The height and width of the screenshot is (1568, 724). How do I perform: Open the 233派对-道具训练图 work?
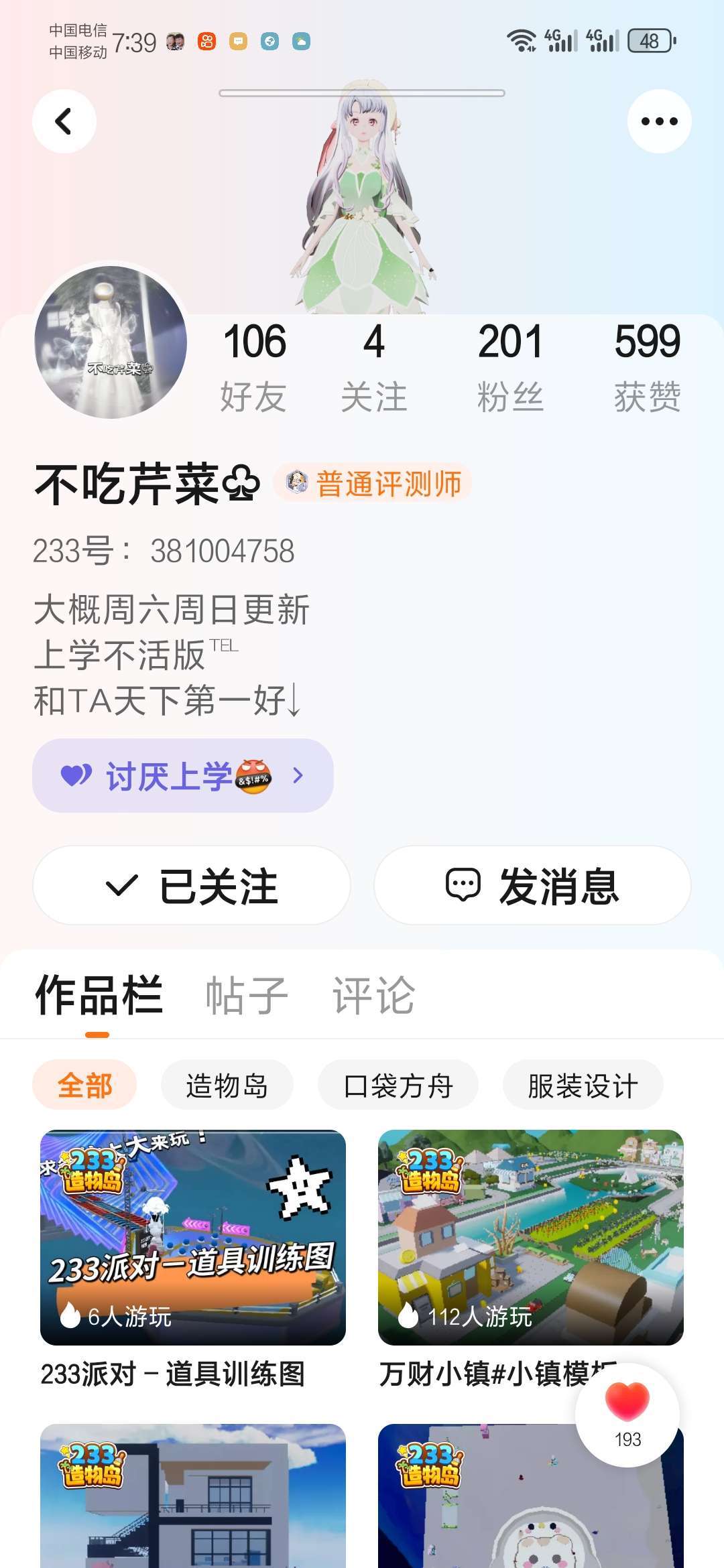click(x=193, y=1237)
